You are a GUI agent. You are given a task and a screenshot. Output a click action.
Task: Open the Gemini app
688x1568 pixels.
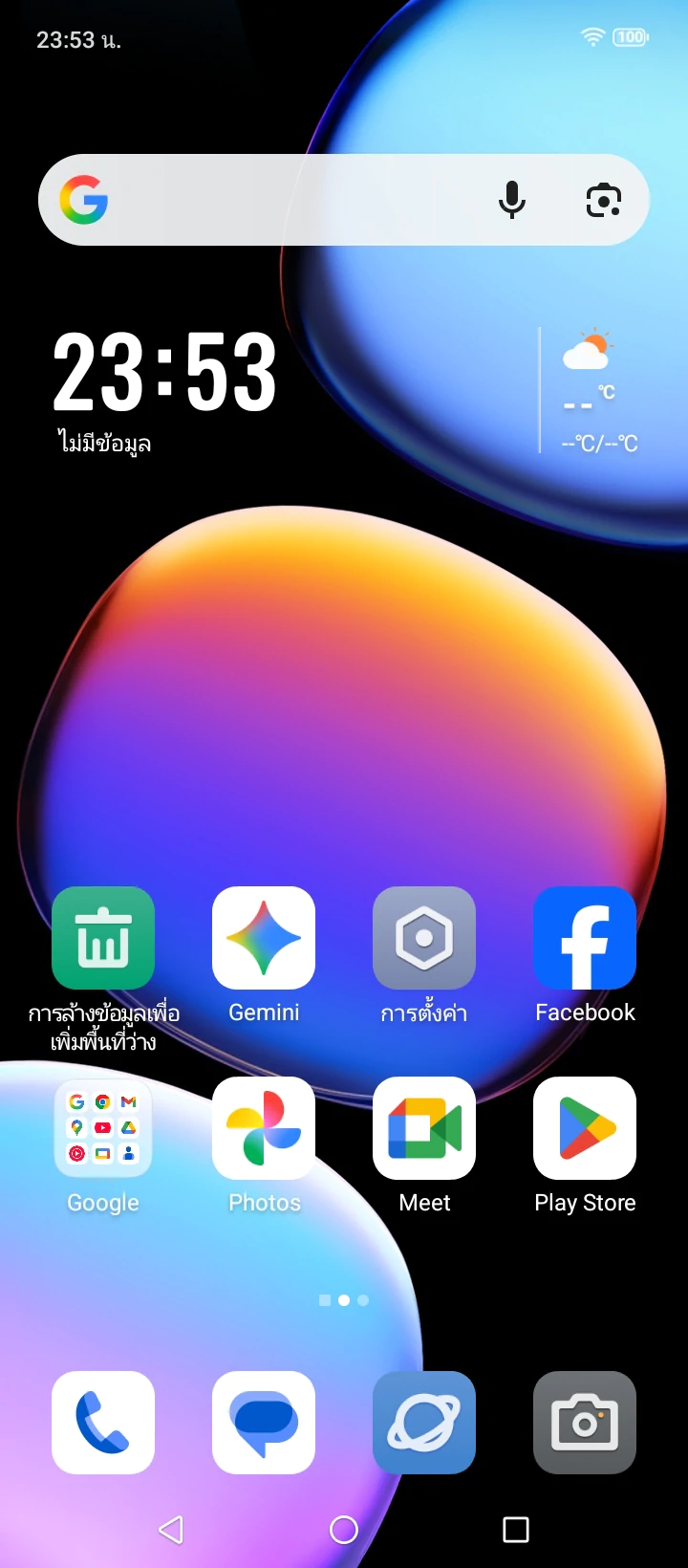point(264,938)
